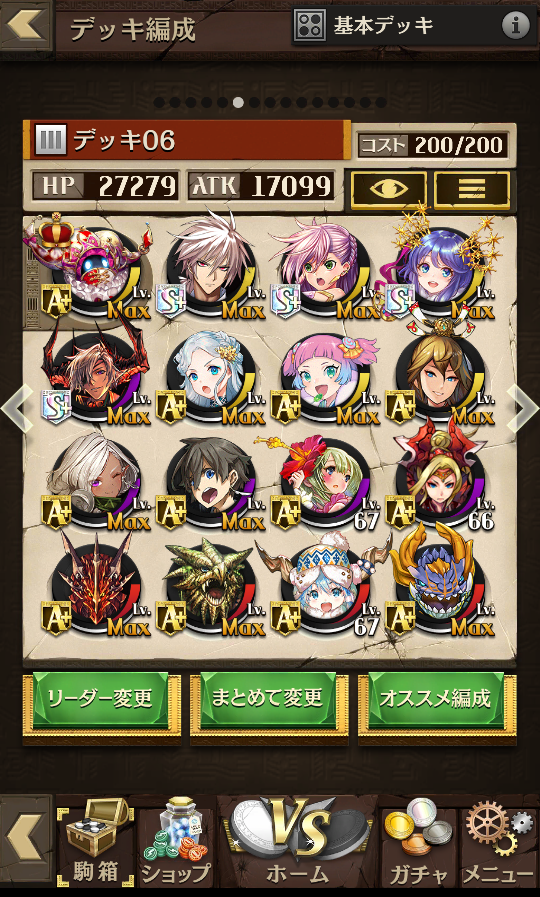The width and height of the screenshot is (540, 897).
Task: Go to the next deck with right arrow
Action: [x=523, y=408]
